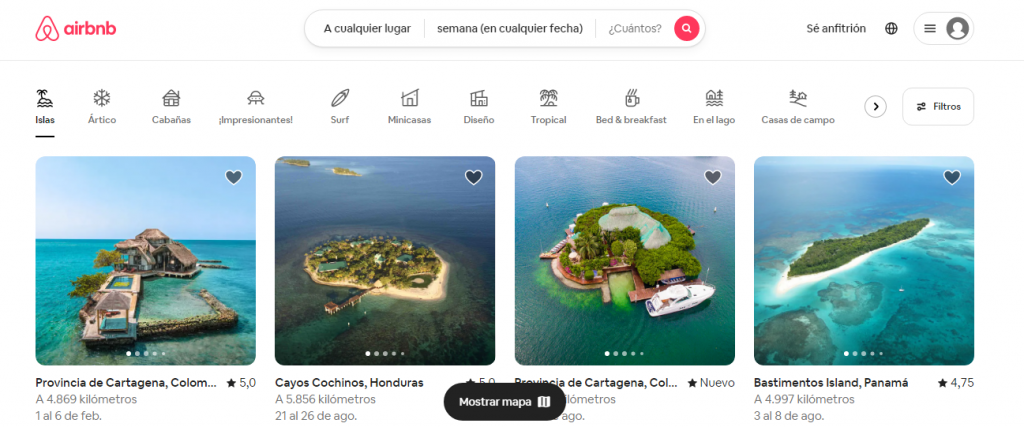Open the globe language selector

(891, 29)
